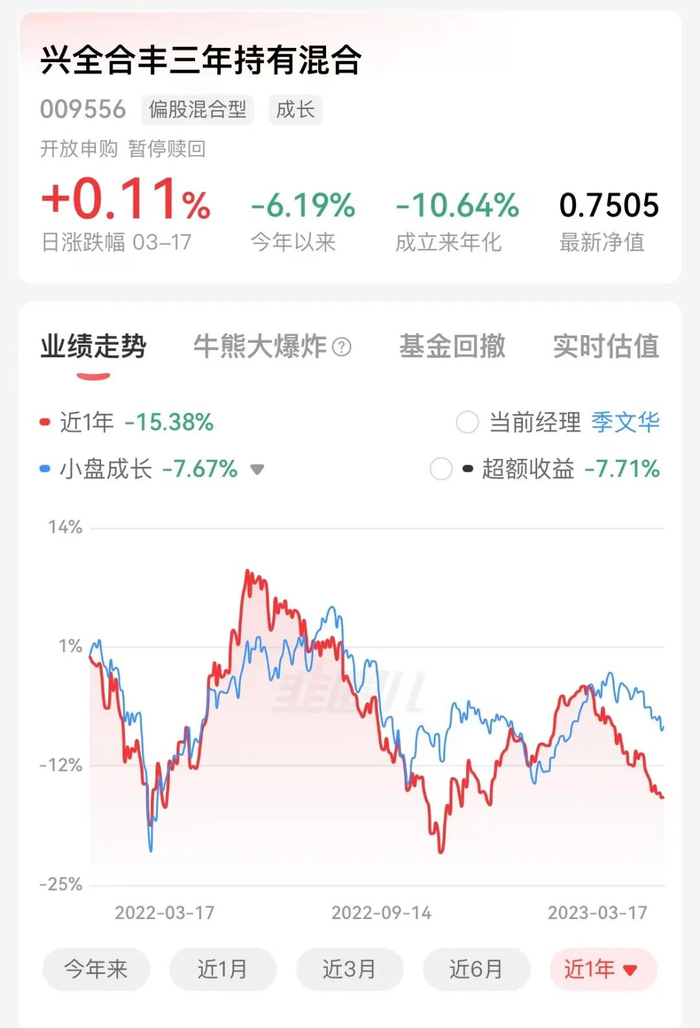Open the 基金回撤 tab
Image resolution: width=700 pixels, height=1028 pixels.
tap(452, 347)
